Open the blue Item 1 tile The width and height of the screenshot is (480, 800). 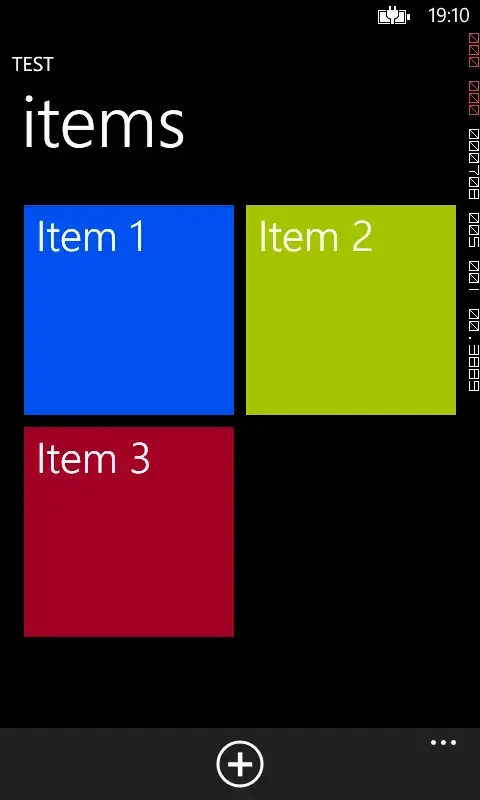129,310
